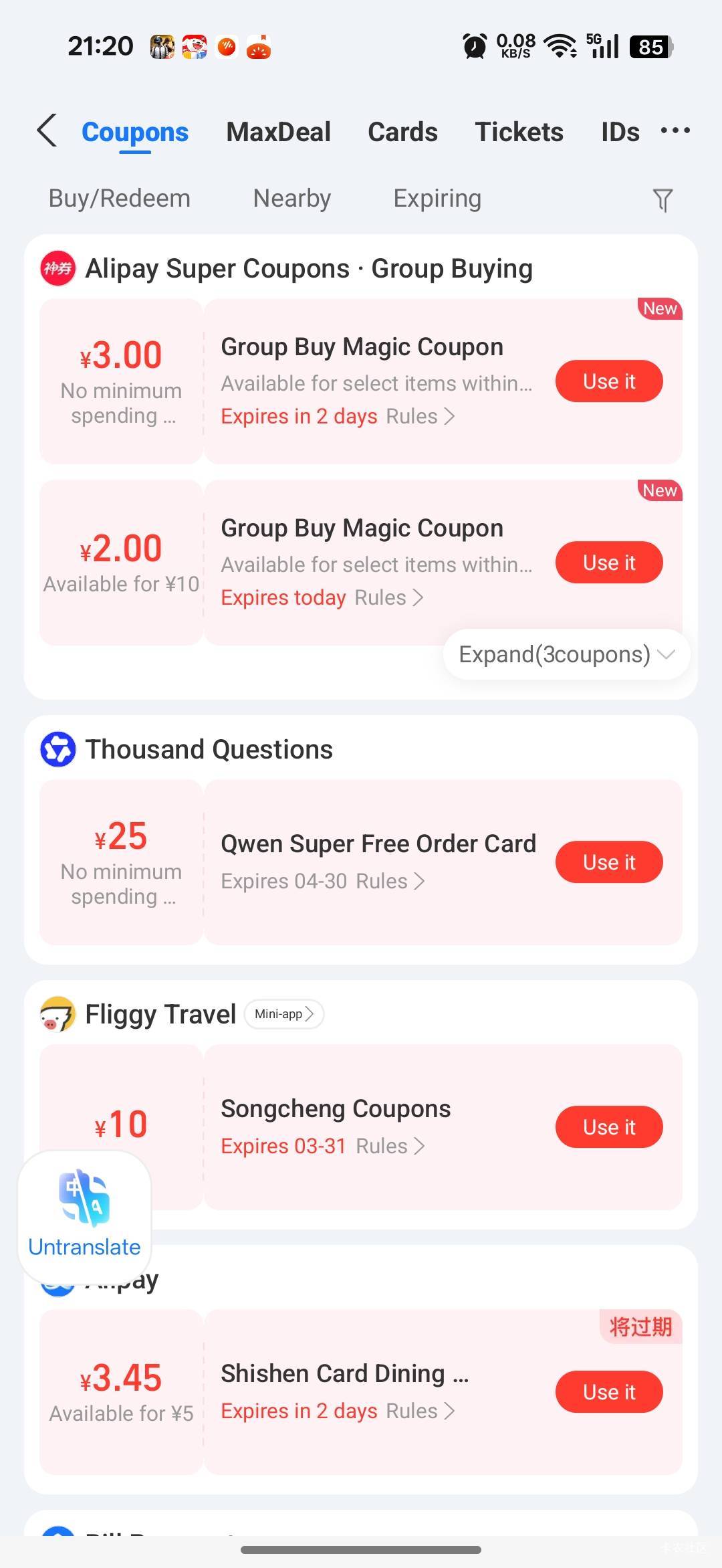Switch to the Cards tab
The width and height of the screenshot is (722, 1568).
pos(402,132)
